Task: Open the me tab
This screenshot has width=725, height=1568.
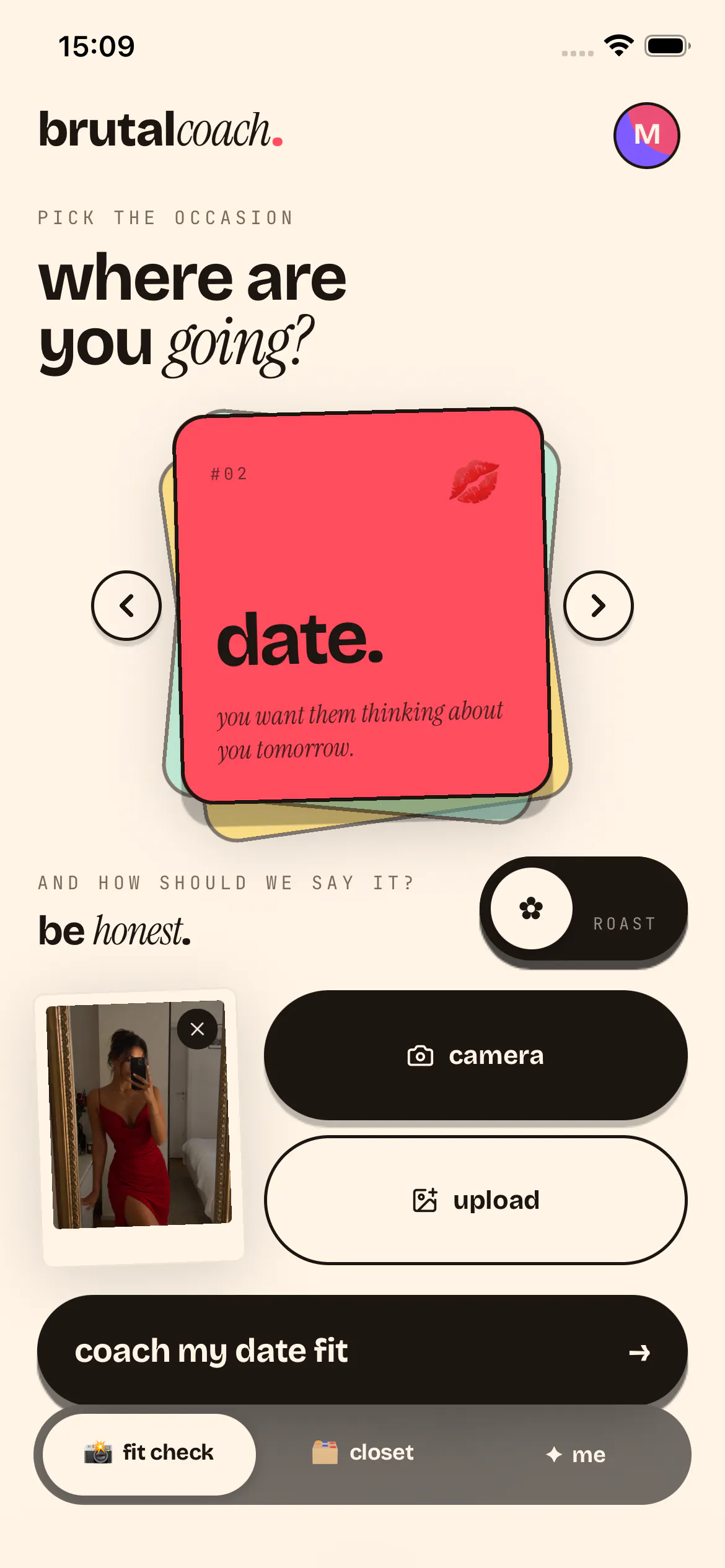Action: (x=575, y=1454)
